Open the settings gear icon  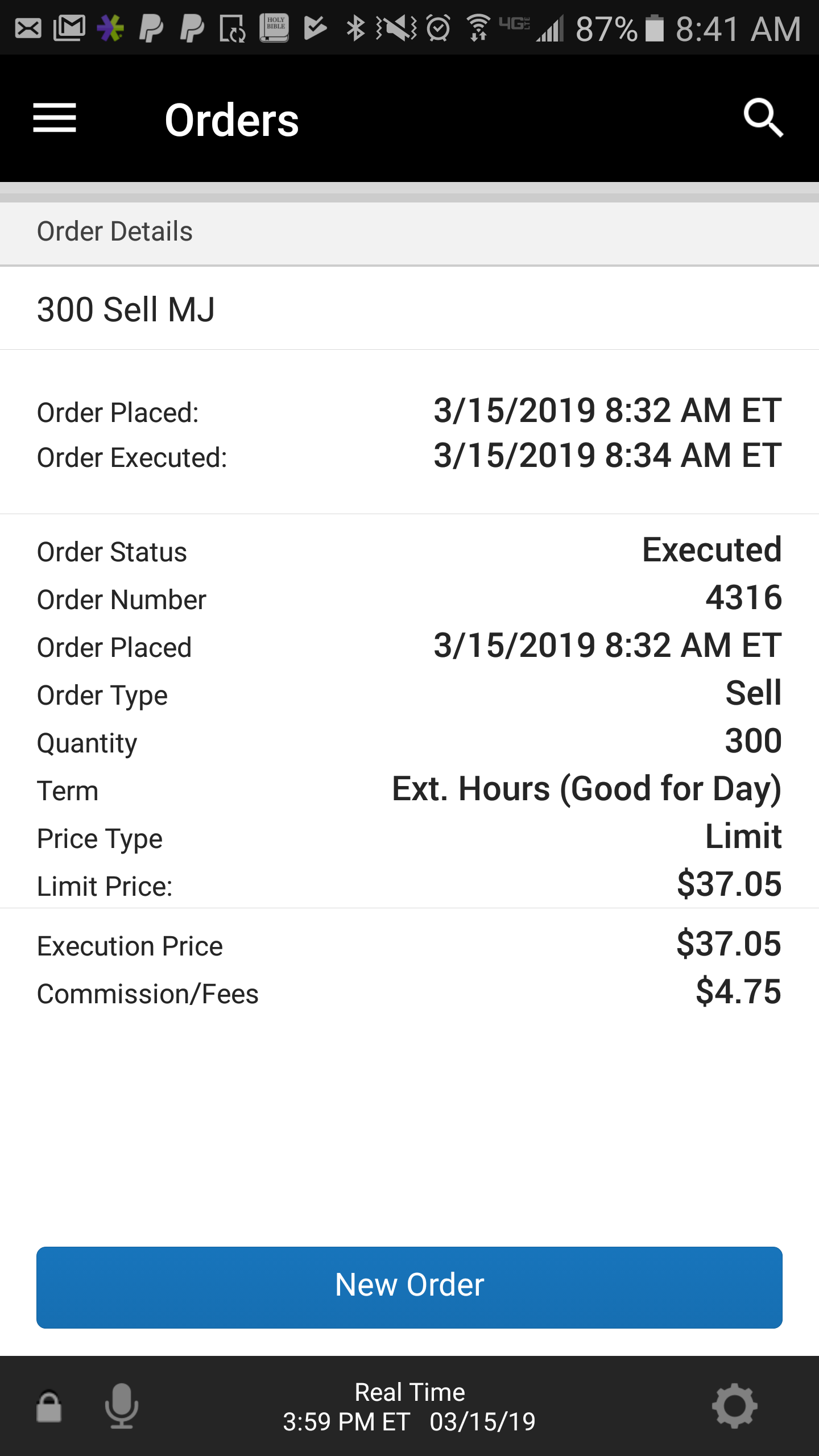pos(735,1406)
